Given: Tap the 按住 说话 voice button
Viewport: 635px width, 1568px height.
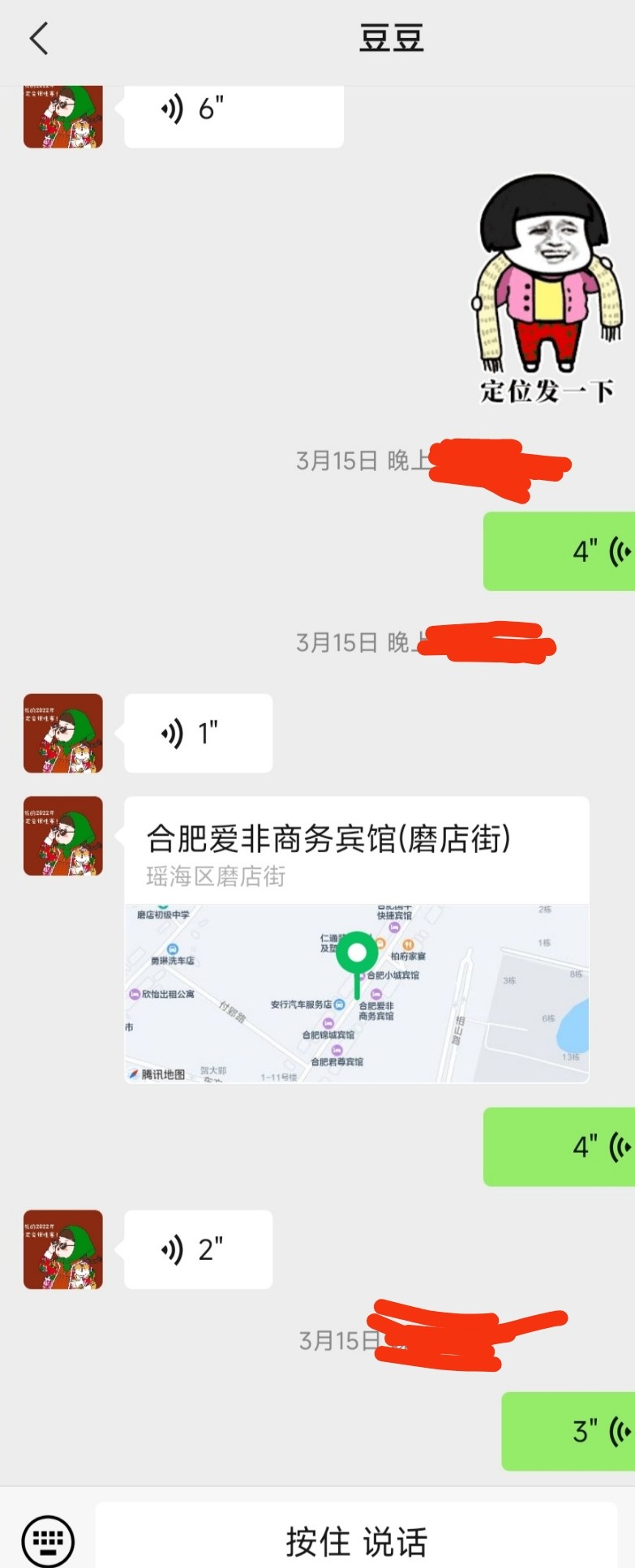Looking at the screenshot, I should [x=357, y=1540].
